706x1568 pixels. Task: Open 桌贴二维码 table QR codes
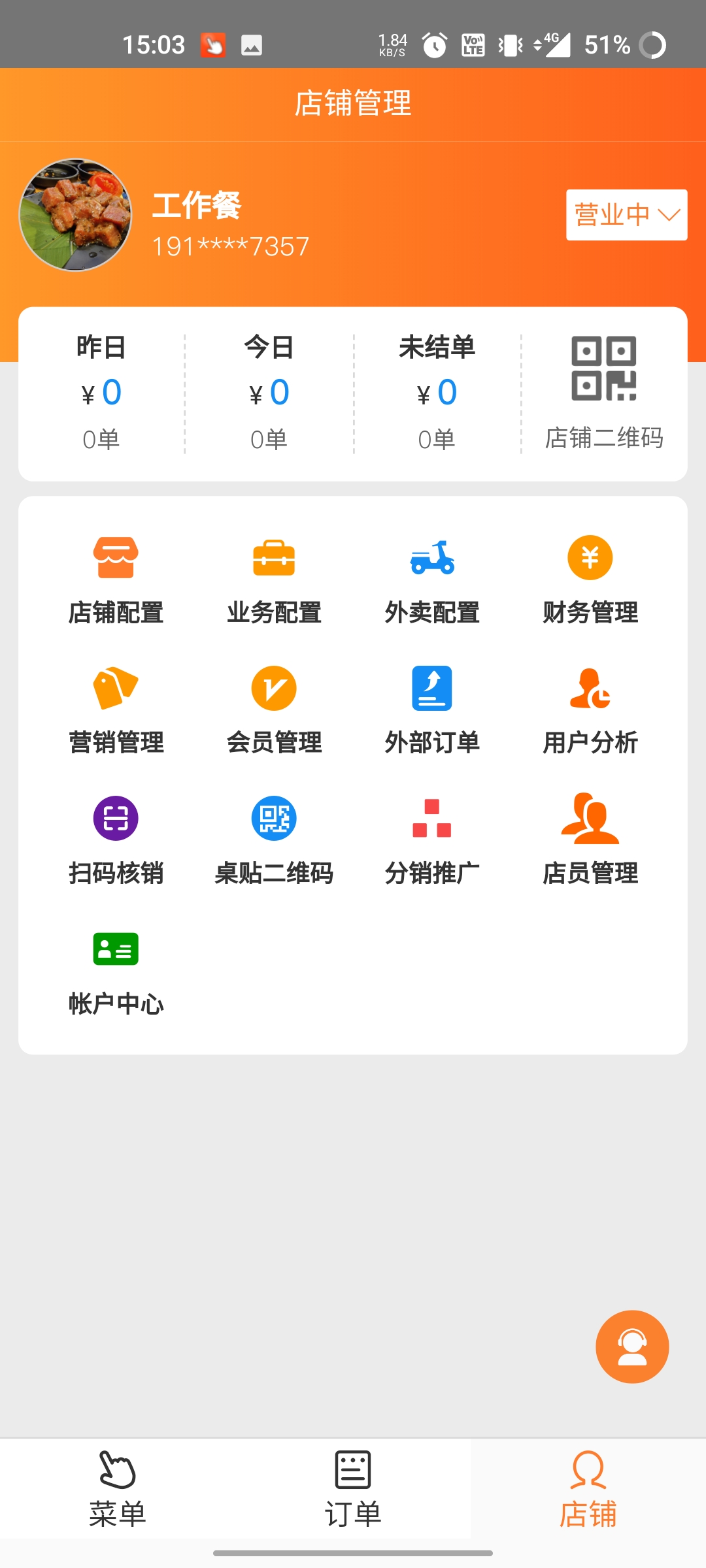click(274, 840)
